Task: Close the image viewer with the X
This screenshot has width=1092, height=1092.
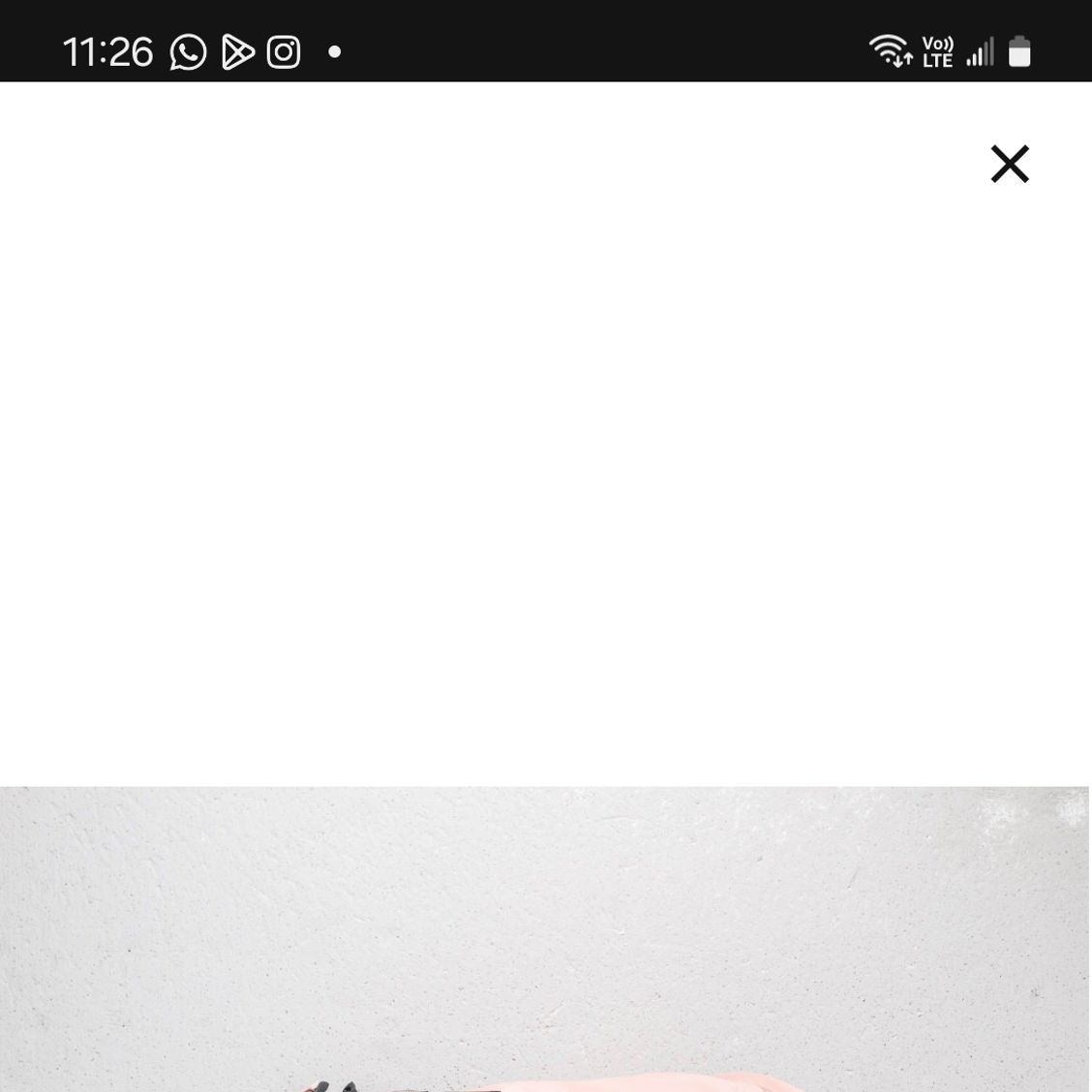Action: 1009,164
